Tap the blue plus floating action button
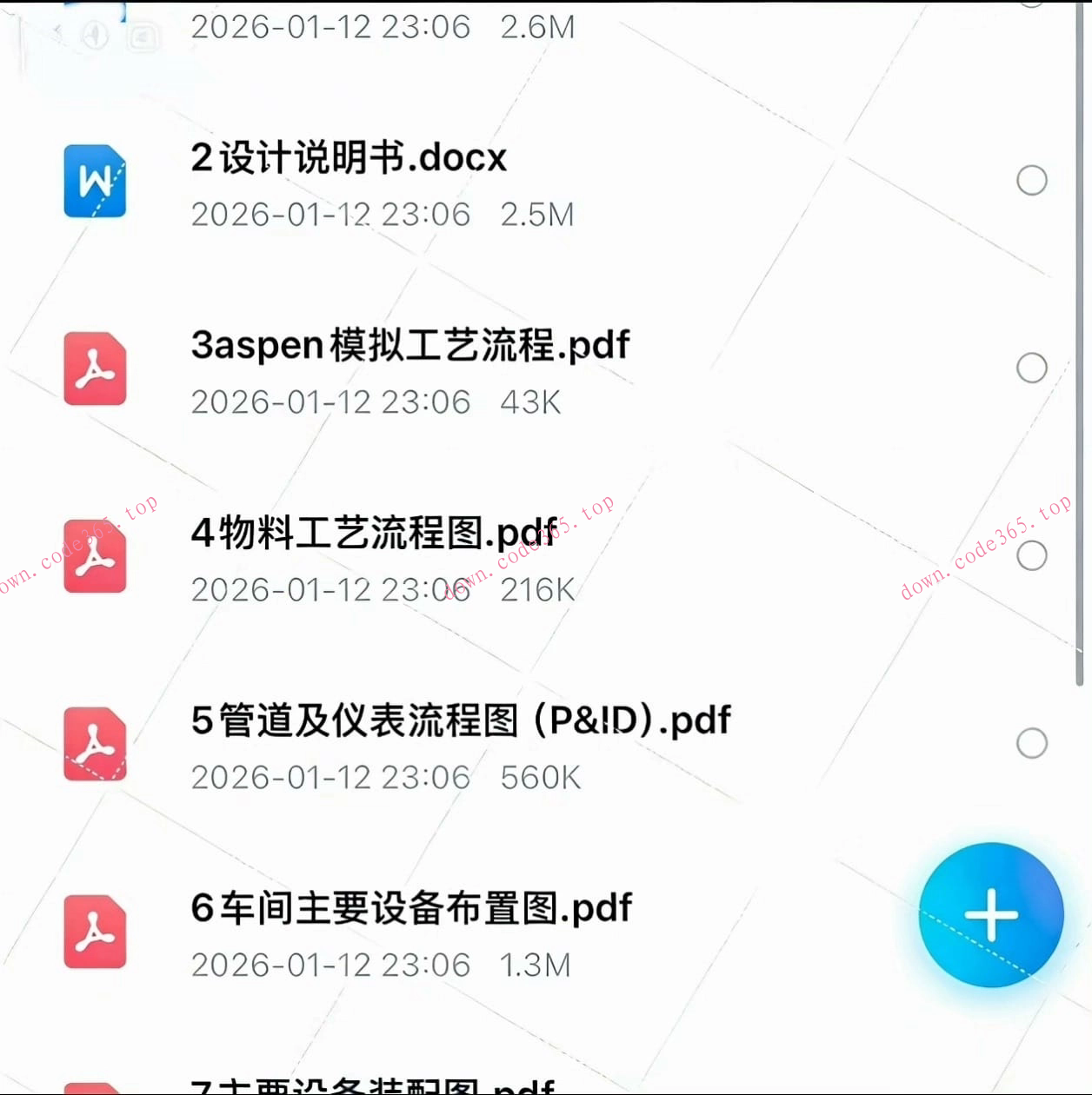This screenshot has width=1092, height=1095. tap(990, 915)
